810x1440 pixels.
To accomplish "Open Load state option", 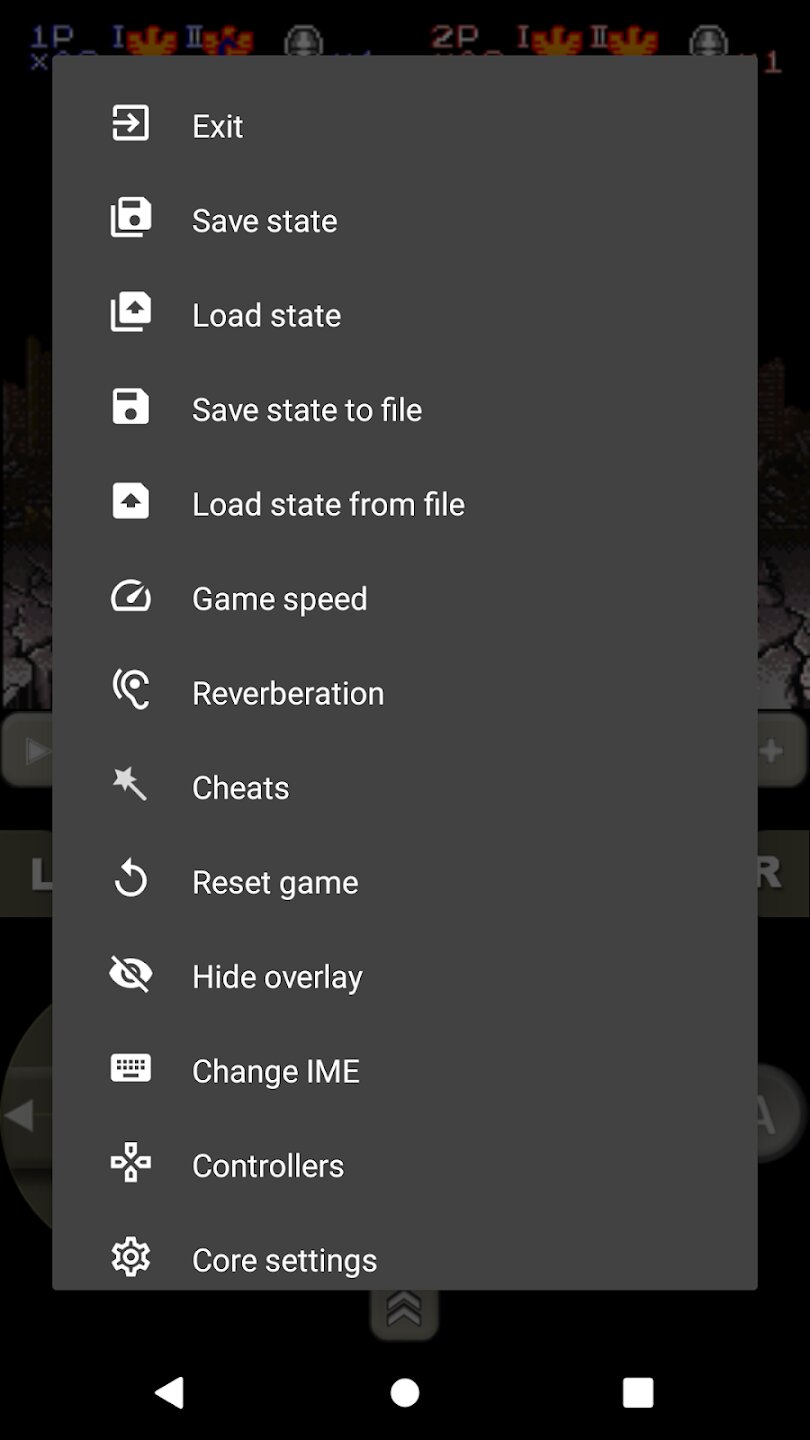I will tap(266, 315).
